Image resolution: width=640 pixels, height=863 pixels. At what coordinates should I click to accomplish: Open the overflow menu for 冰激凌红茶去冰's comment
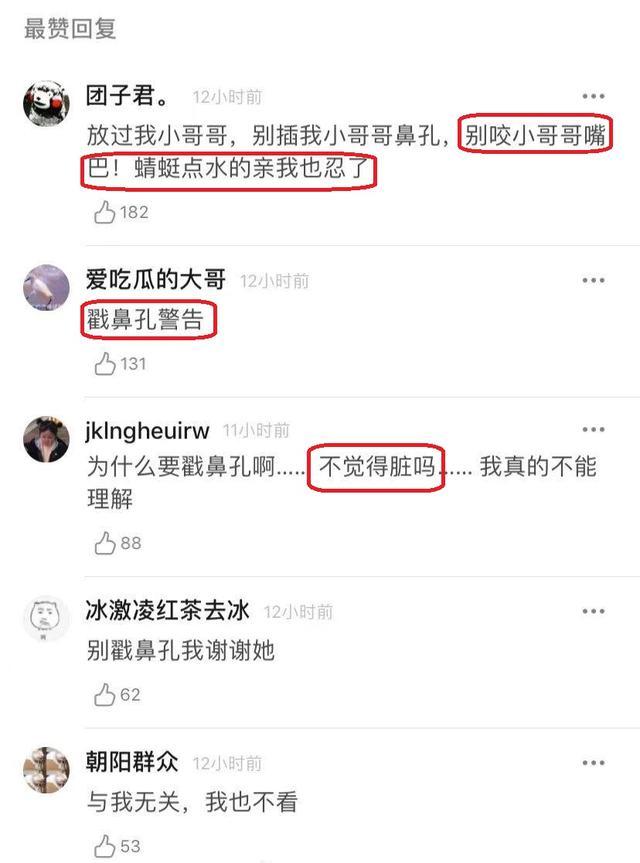click(x=594, y=610)
